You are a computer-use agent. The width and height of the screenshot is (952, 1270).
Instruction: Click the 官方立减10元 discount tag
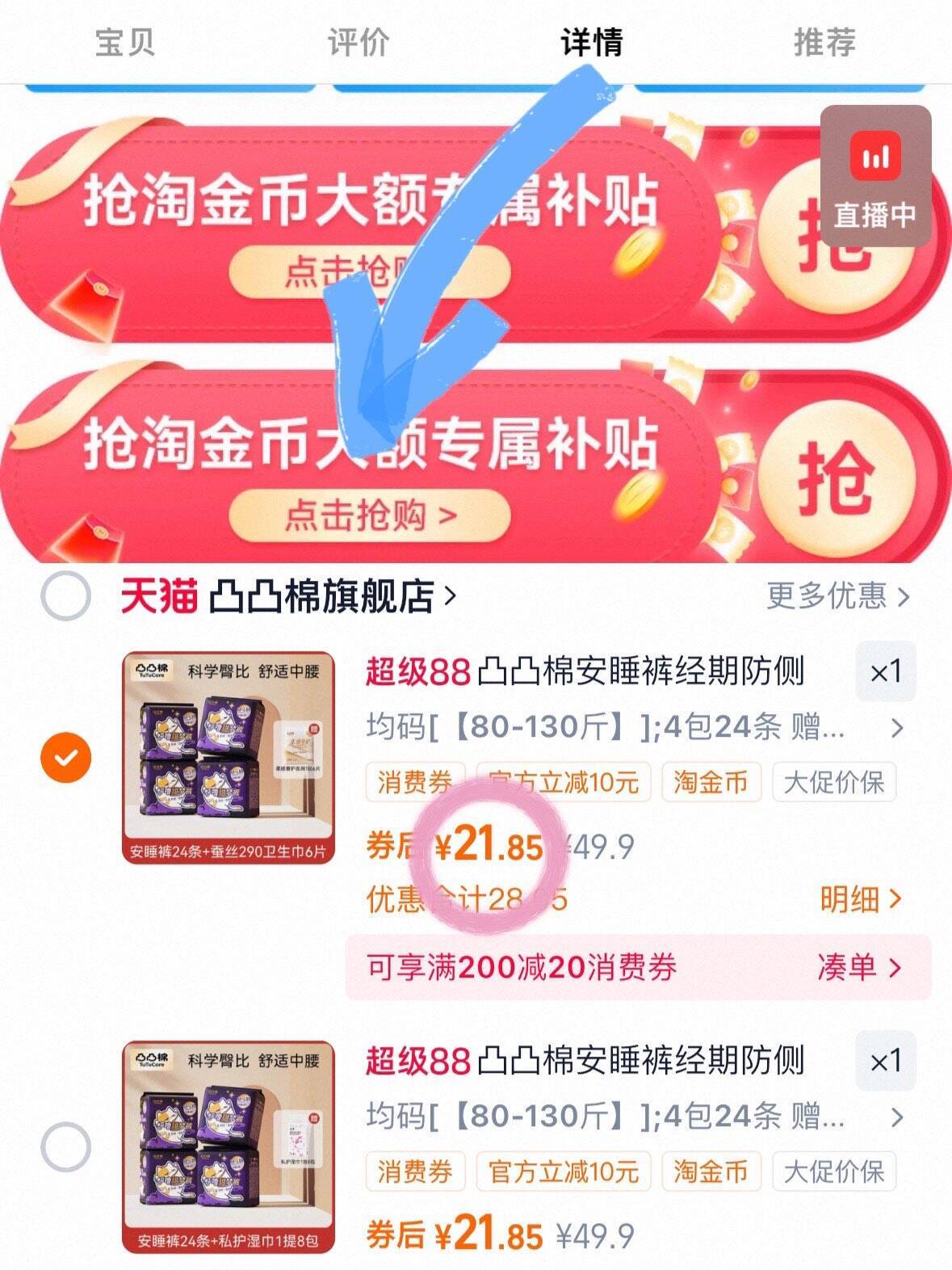click(565, 781)
